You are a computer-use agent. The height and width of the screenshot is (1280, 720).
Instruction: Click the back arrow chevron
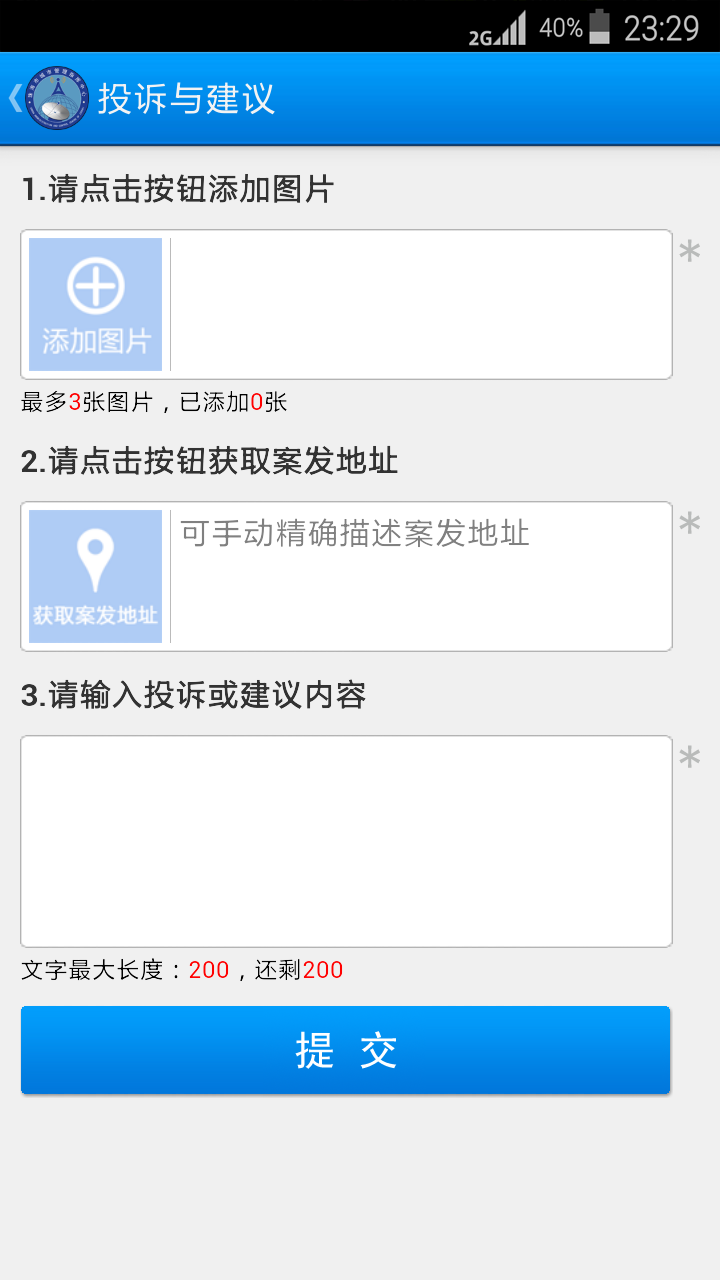(14, 97)
